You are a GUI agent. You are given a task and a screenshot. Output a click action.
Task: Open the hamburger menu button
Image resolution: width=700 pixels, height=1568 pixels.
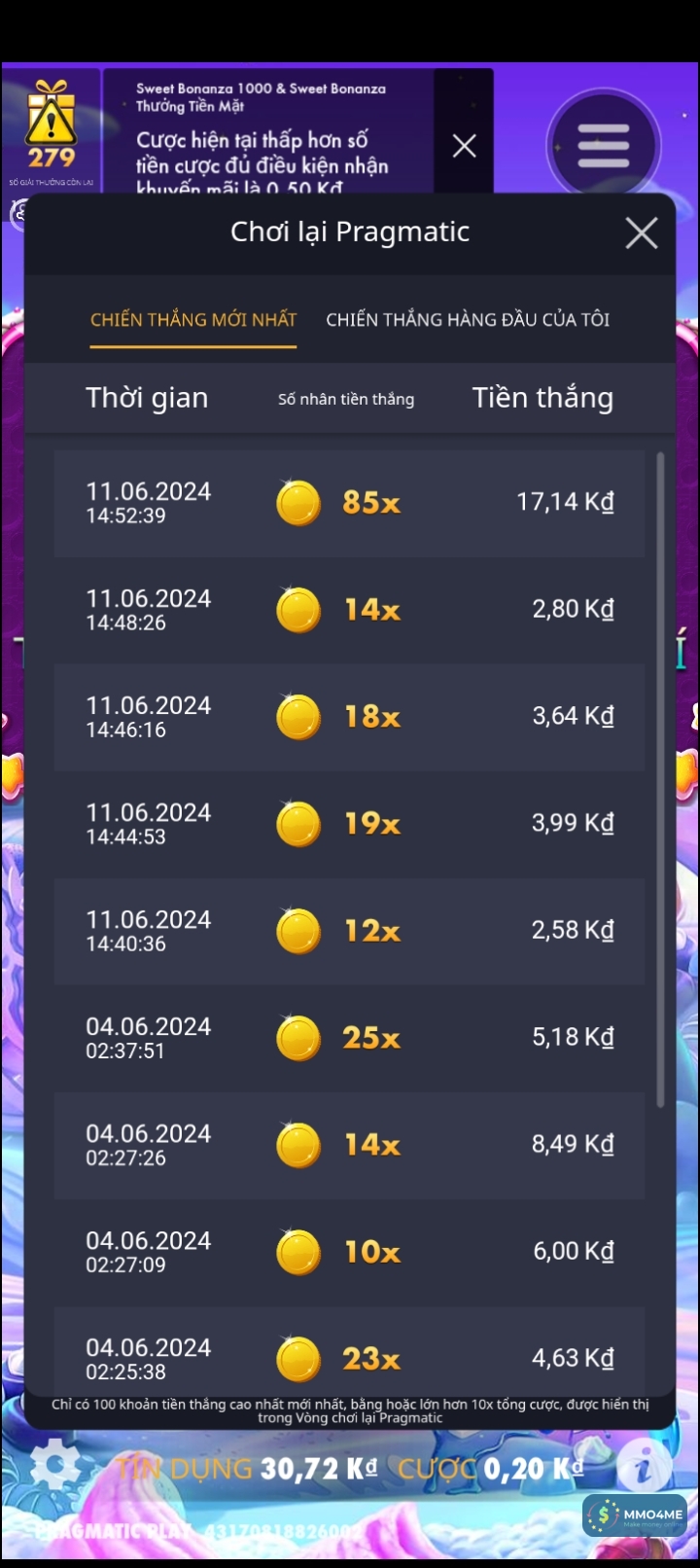click(603, 146)
